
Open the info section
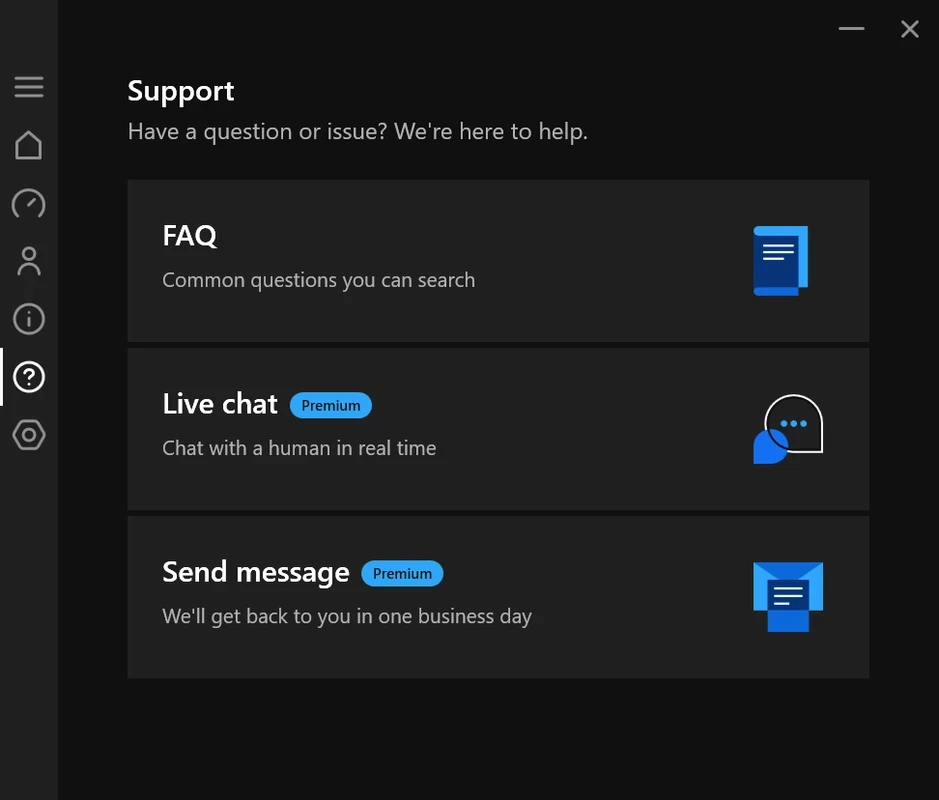pos(29,320)
